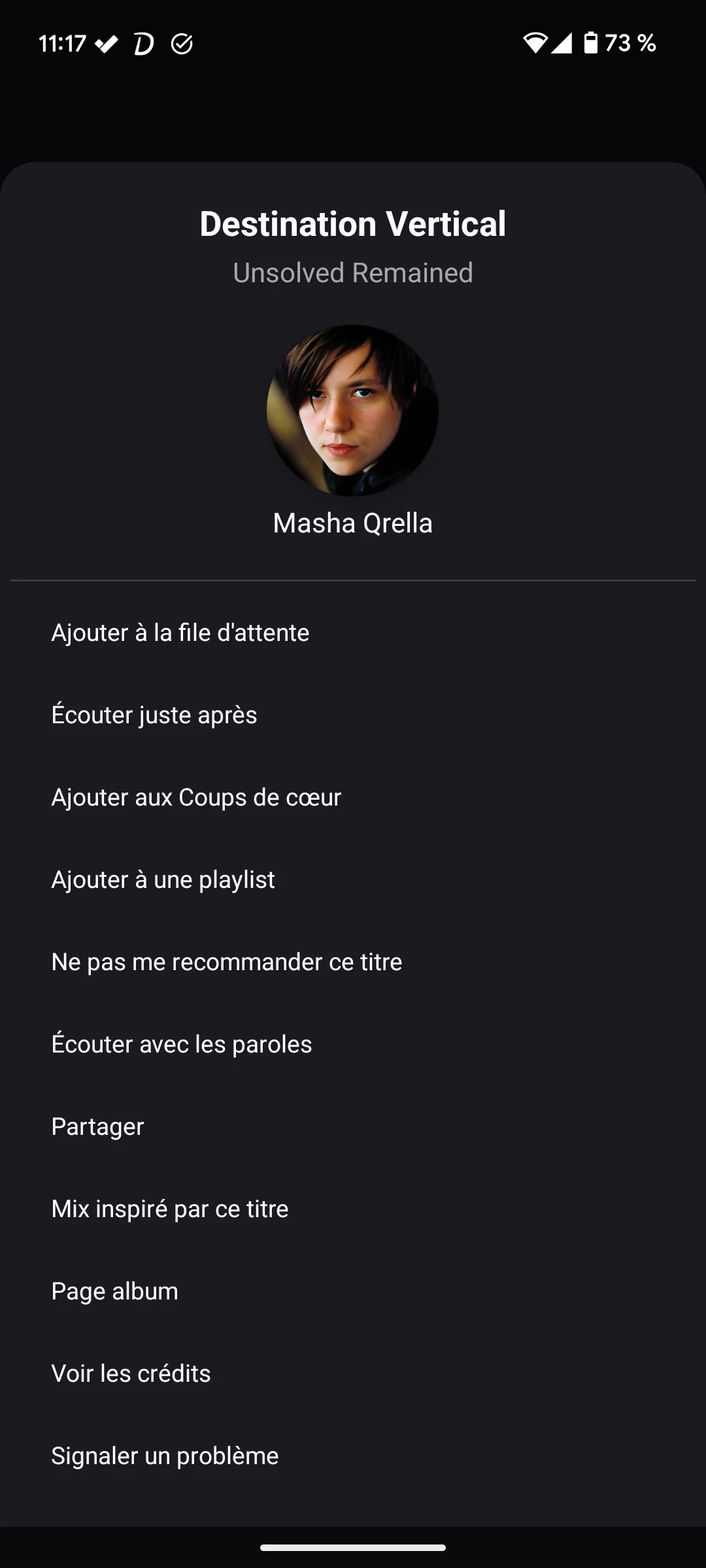
Task: Start Mix inspiré par ce titre
Action: [x=170, y=1209]
